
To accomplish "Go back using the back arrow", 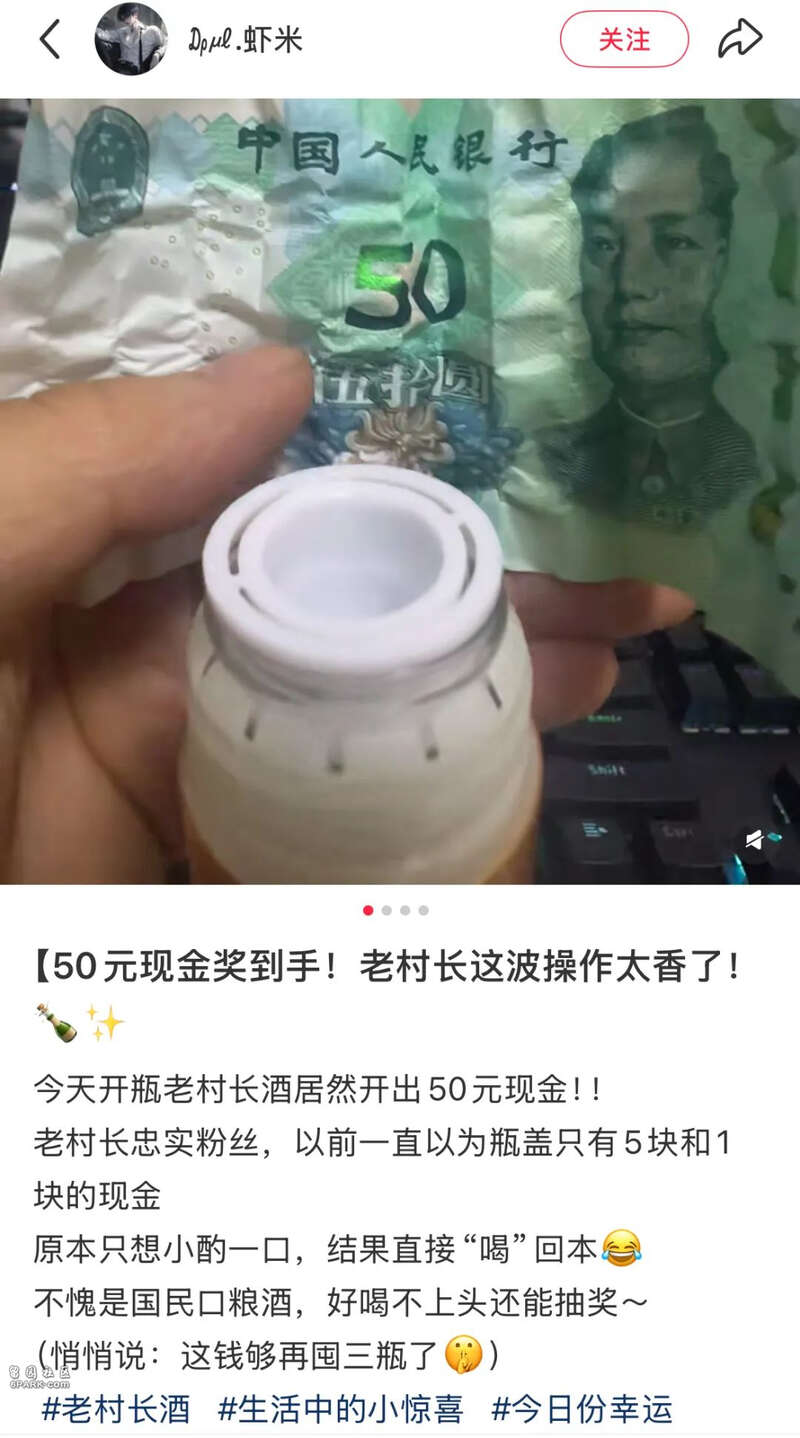I will pos(49,40).
